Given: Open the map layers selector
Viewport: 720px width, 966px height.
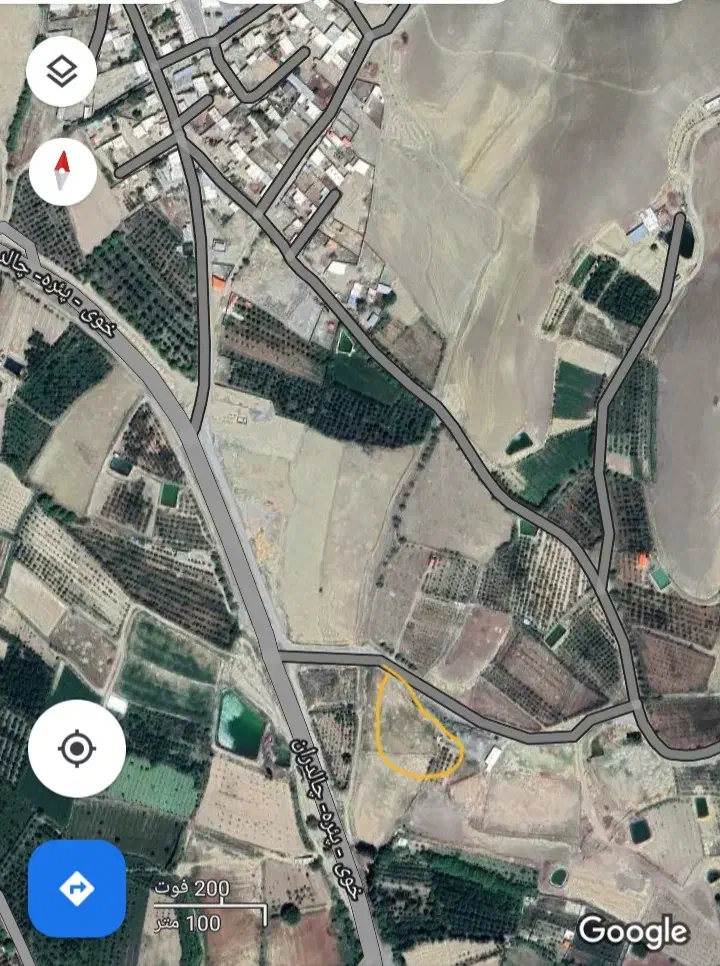Looking at the screenshot, I should pos(62,72).
